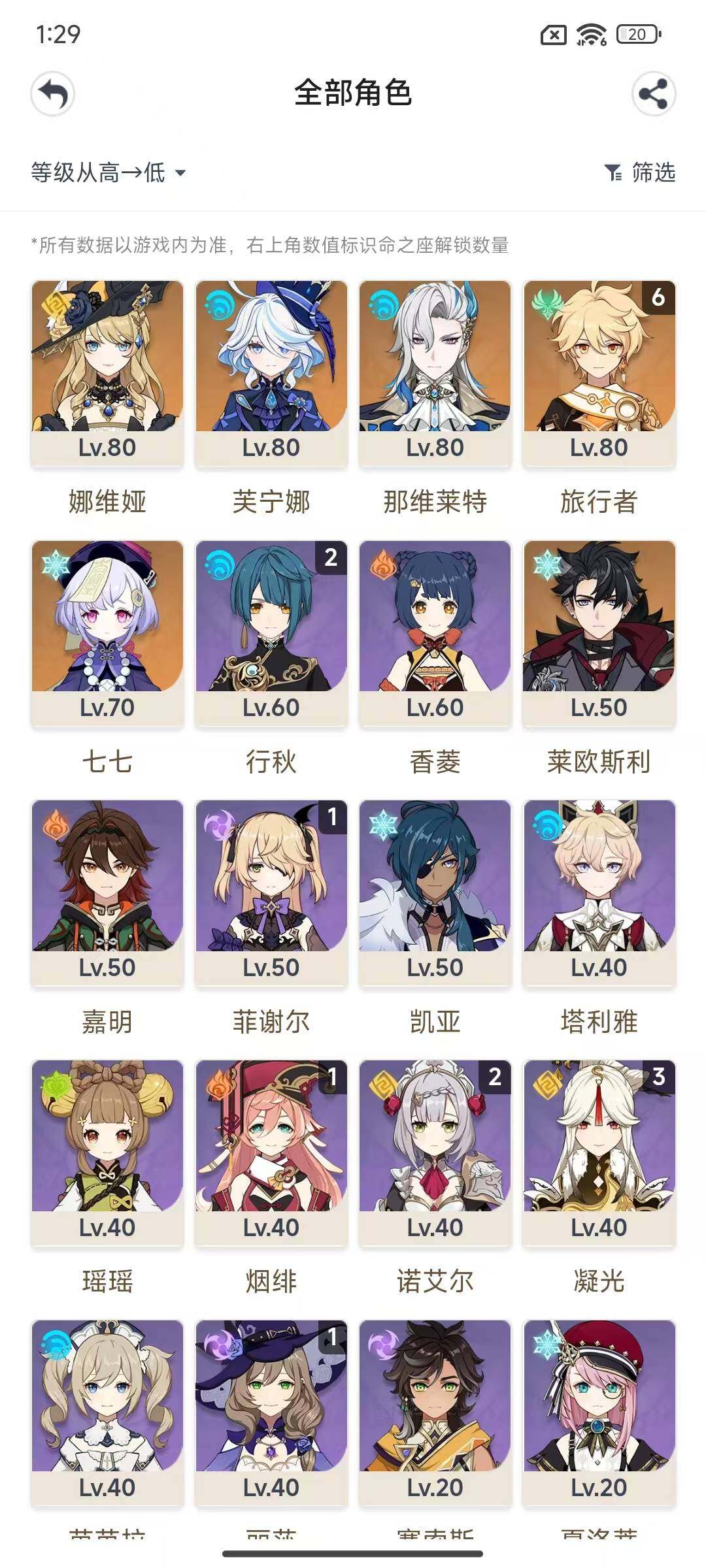Open the 筛选 filter options

point(640,172)
